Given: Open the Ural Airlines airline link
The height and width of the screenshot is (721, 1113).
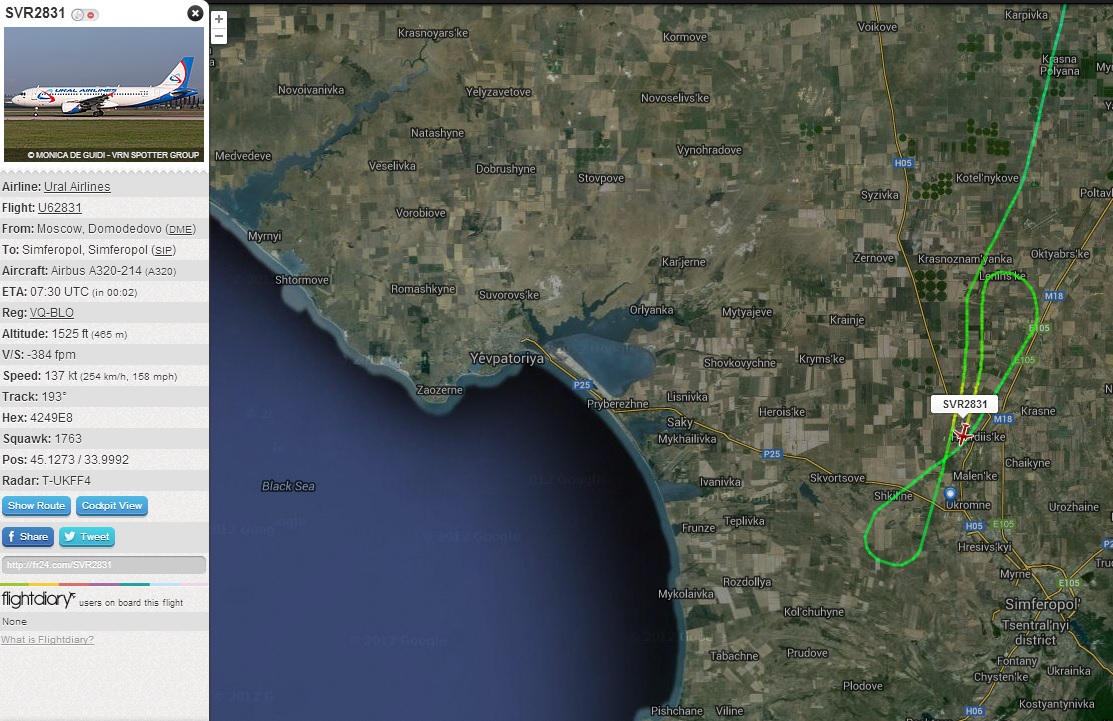Looking at the screenshot, I should point(77,187).
